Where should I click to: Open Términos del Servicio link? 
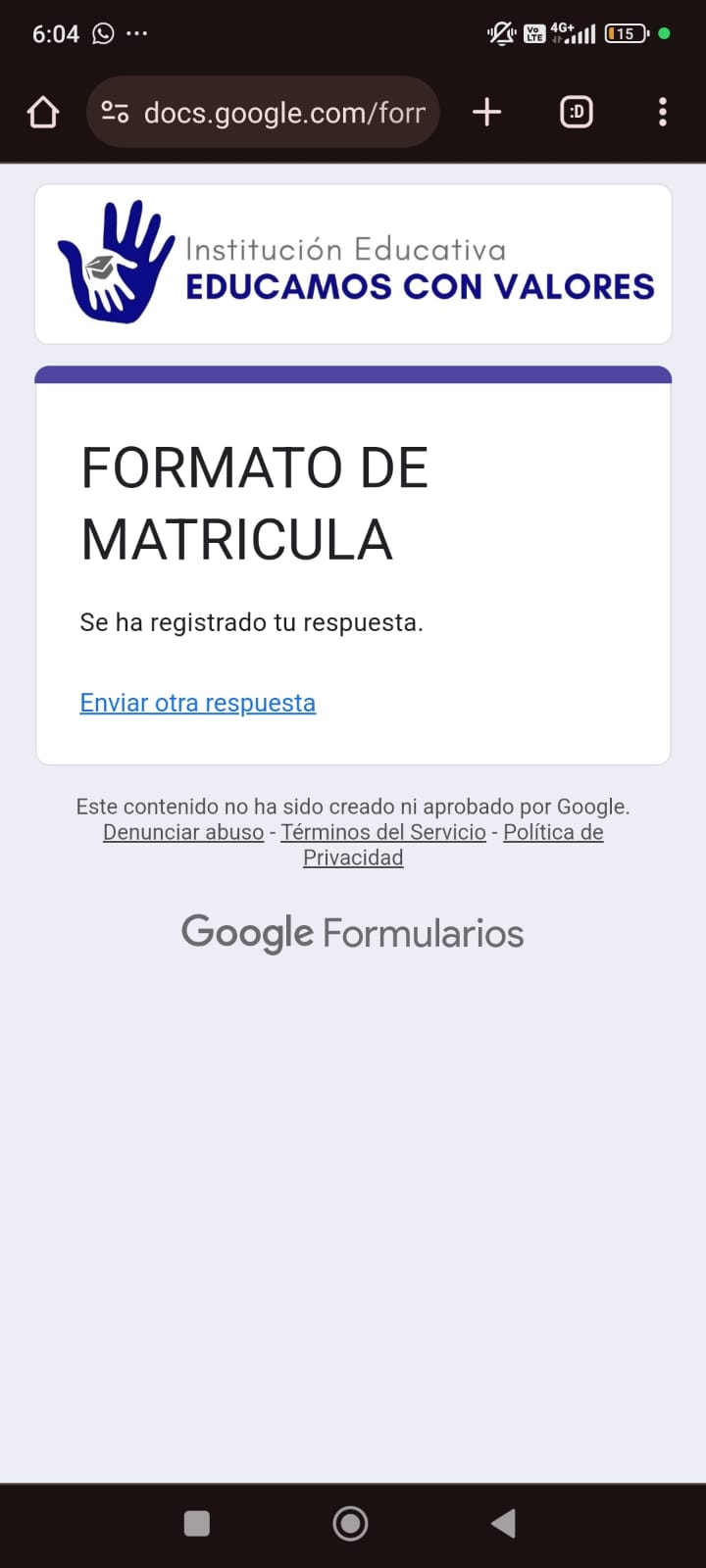[383, 832]
